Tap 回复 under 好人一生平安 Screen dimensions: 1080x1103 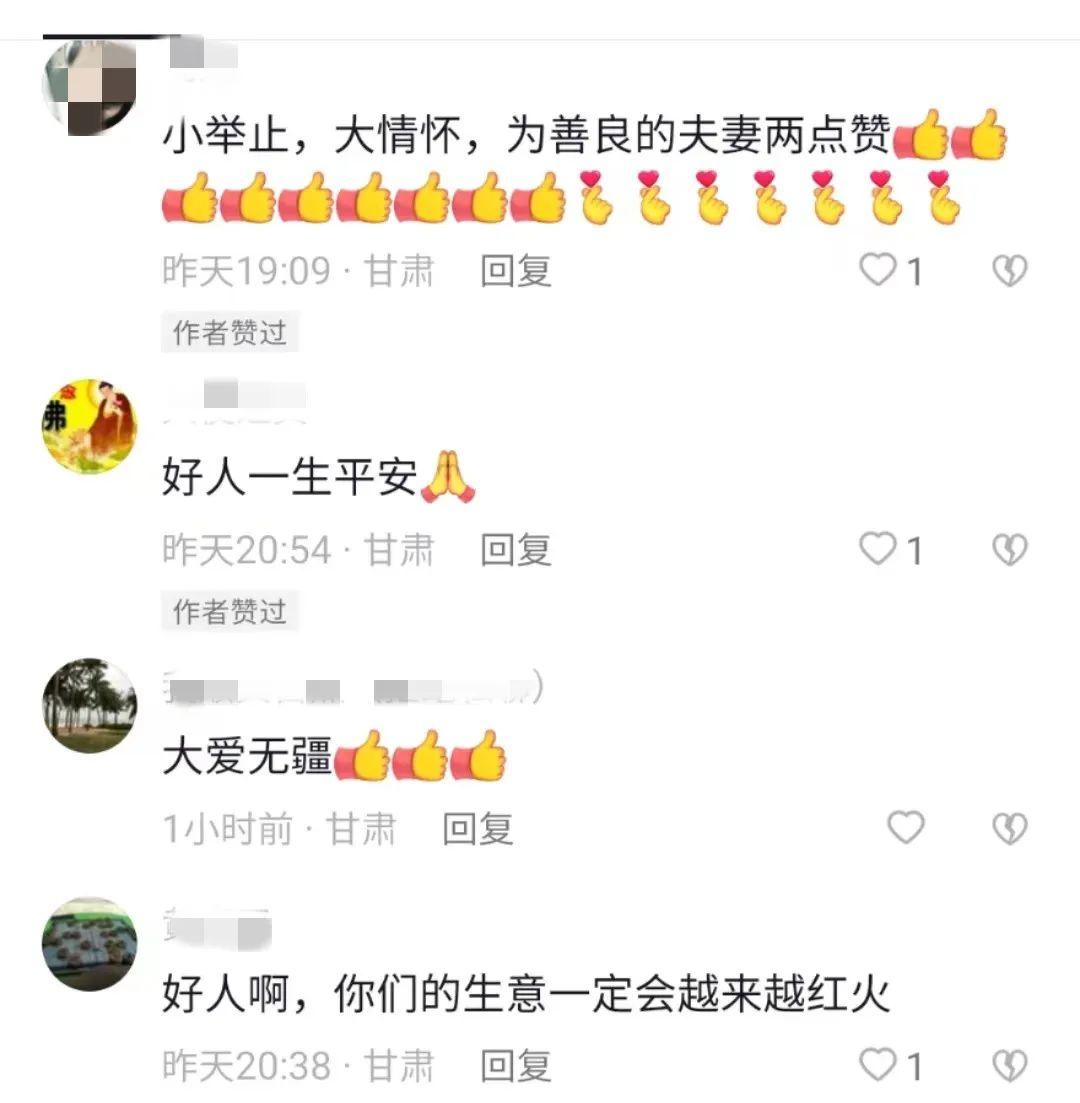click(517, 548)
